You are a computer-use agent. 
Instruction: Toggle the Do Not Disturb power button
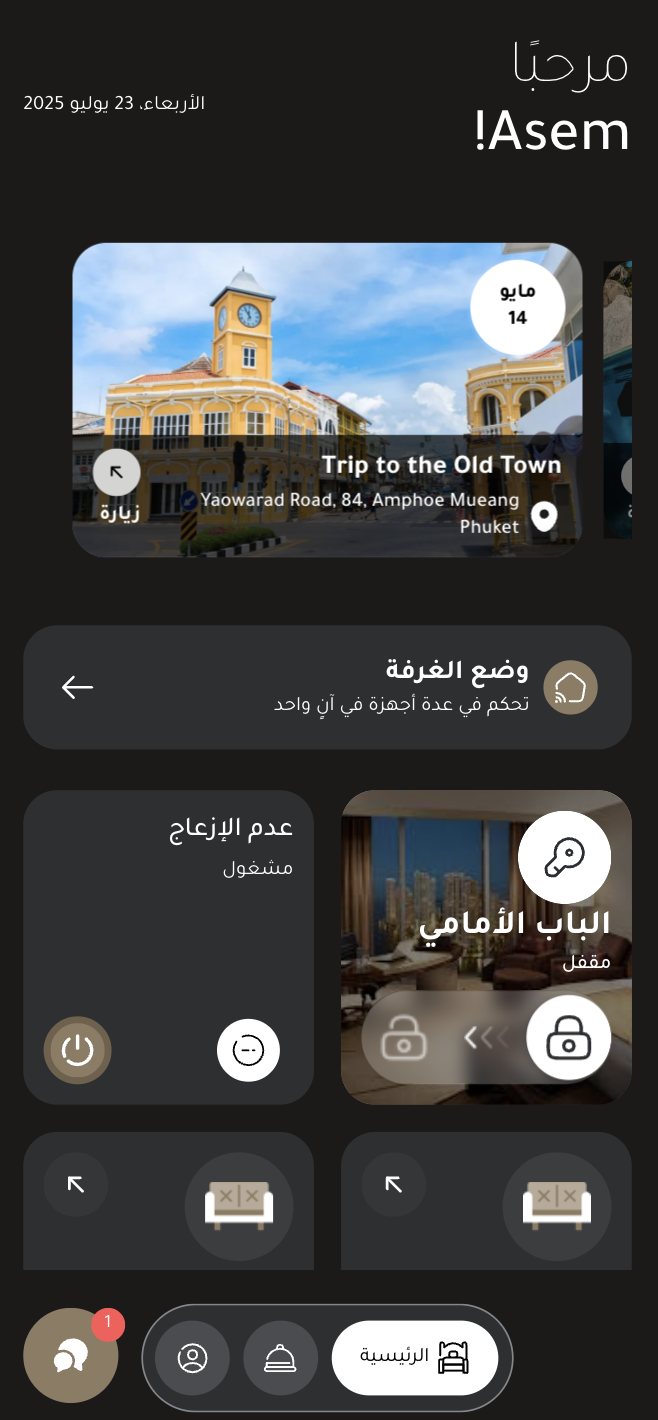pos(78,1050)
